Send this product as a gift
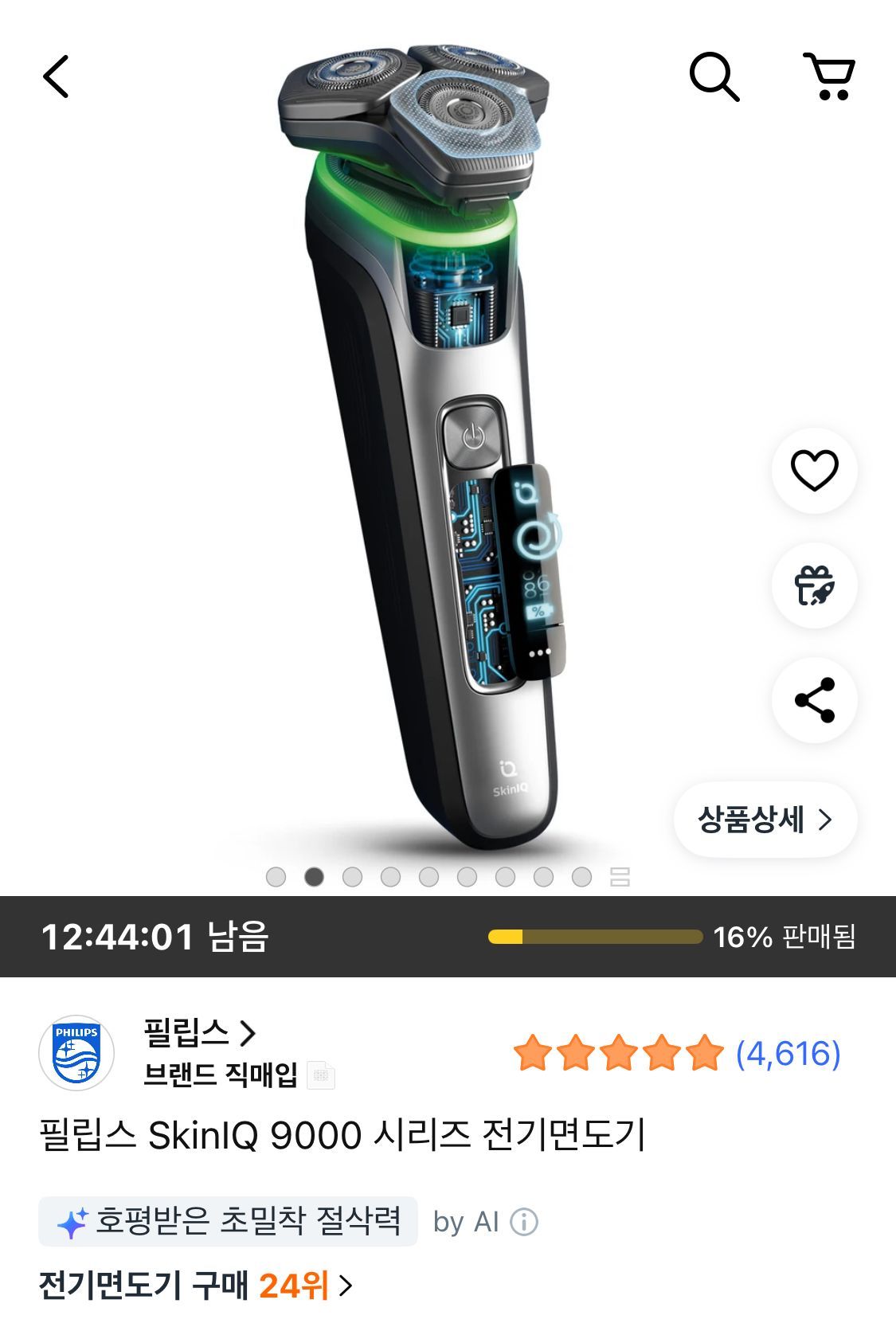 (814, 585)
